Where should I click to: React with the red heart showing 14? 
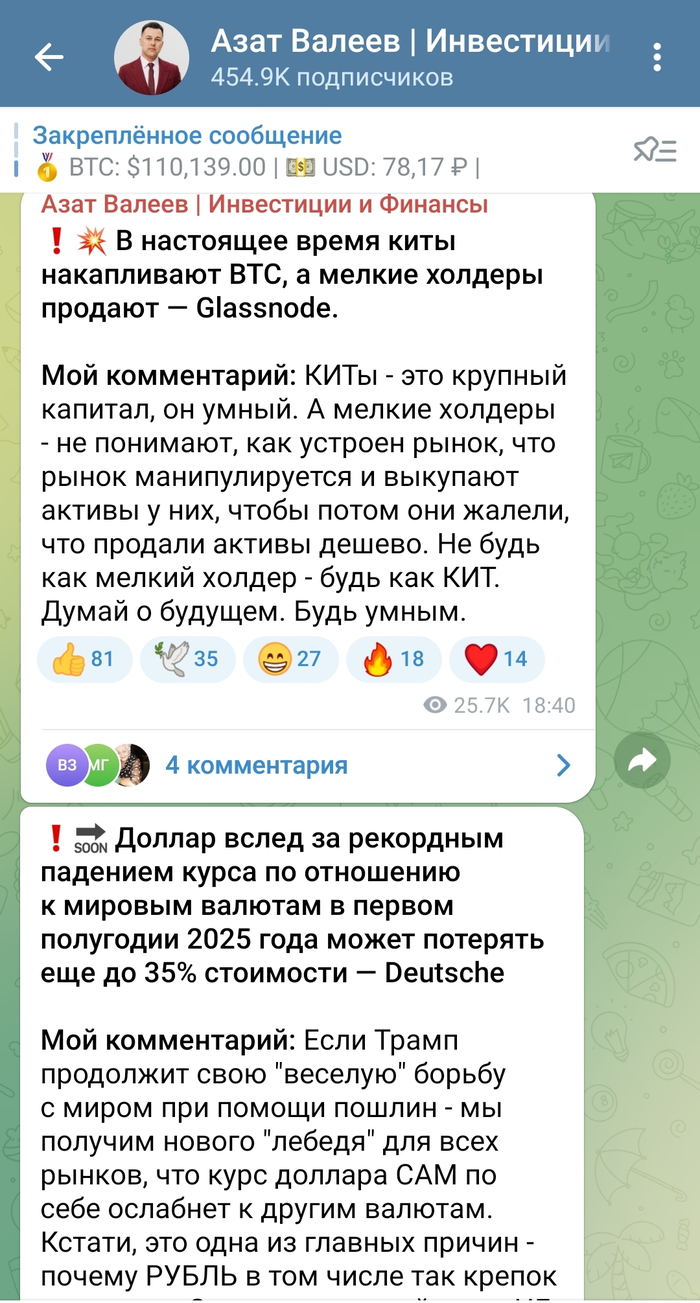pos(497,660)
